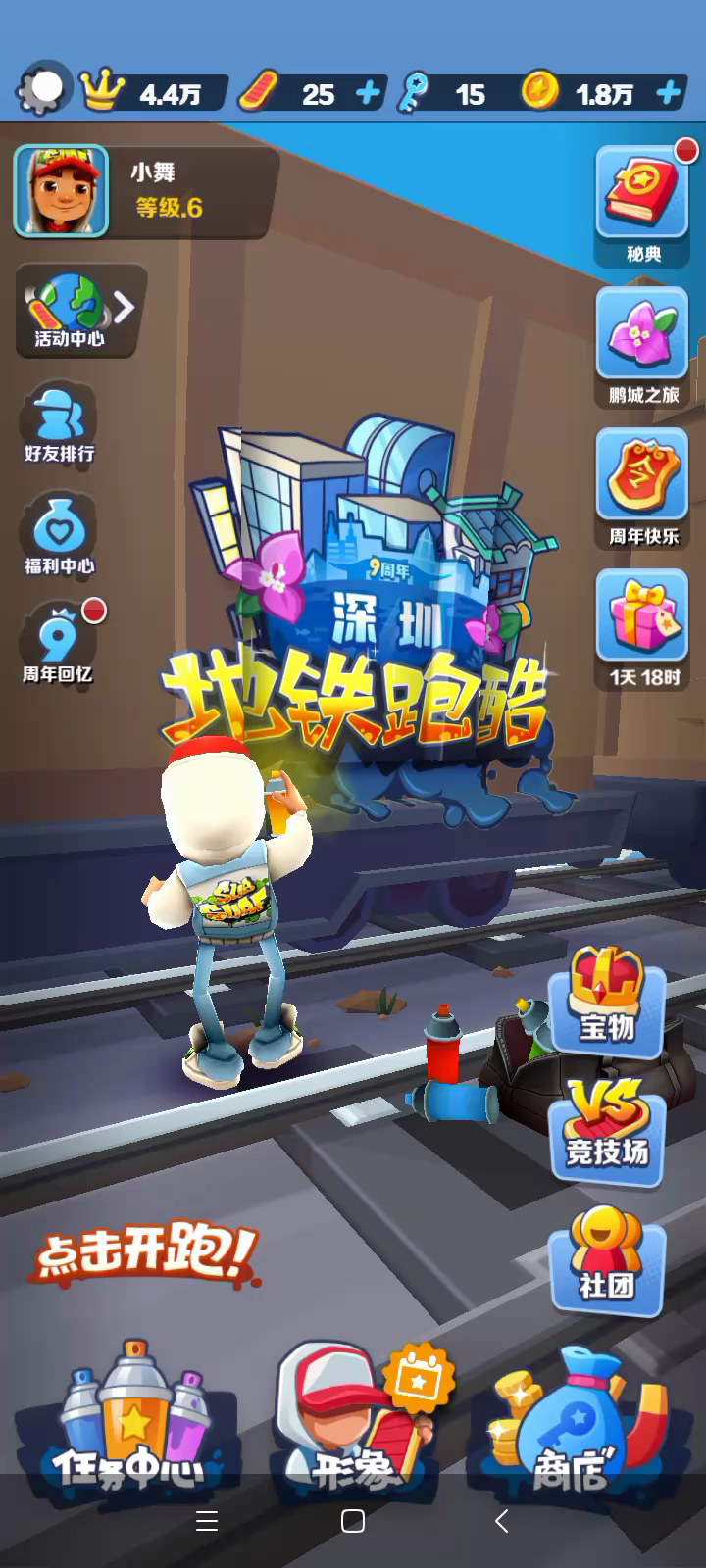706x1568 pixels.
Task: Open 周年快乐 anniversary event
Action: click(x=642, y=486)
